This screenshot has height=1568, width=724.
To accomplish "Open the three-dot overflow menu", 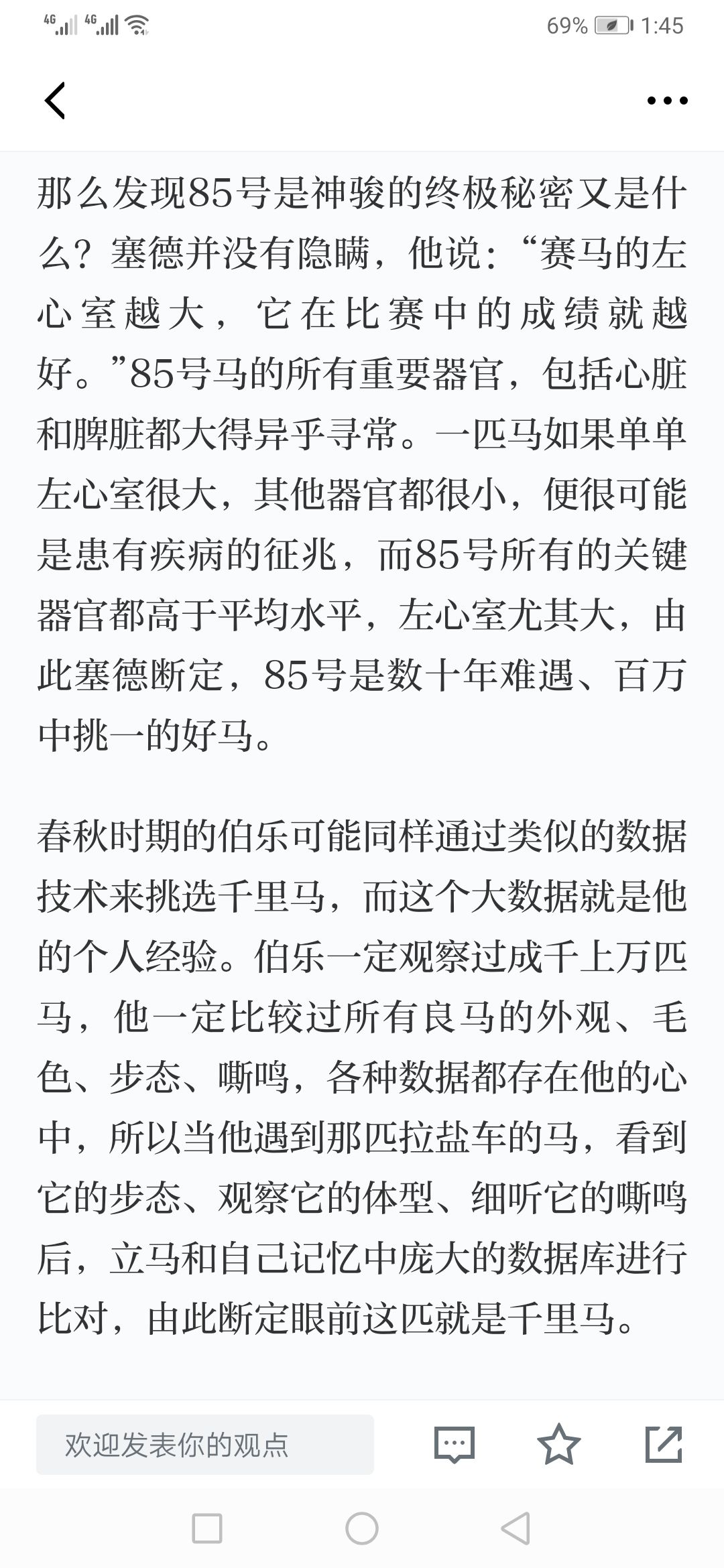I will [667, 101].
